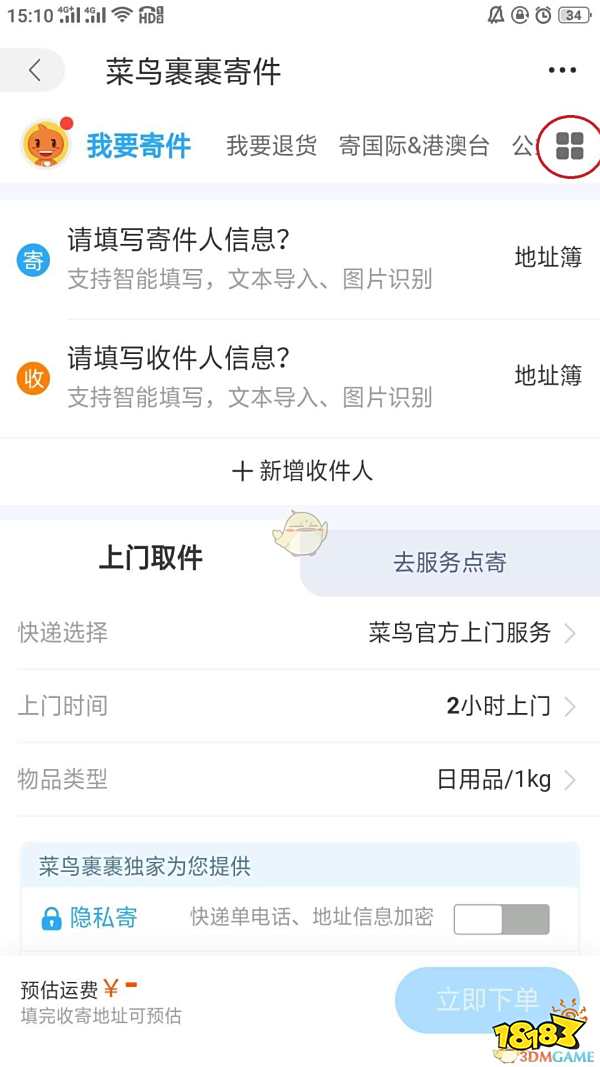This screenshot has width=600, height=1067.
Task: Choose 物品类型 item type
Action: (x=300, y=780)
